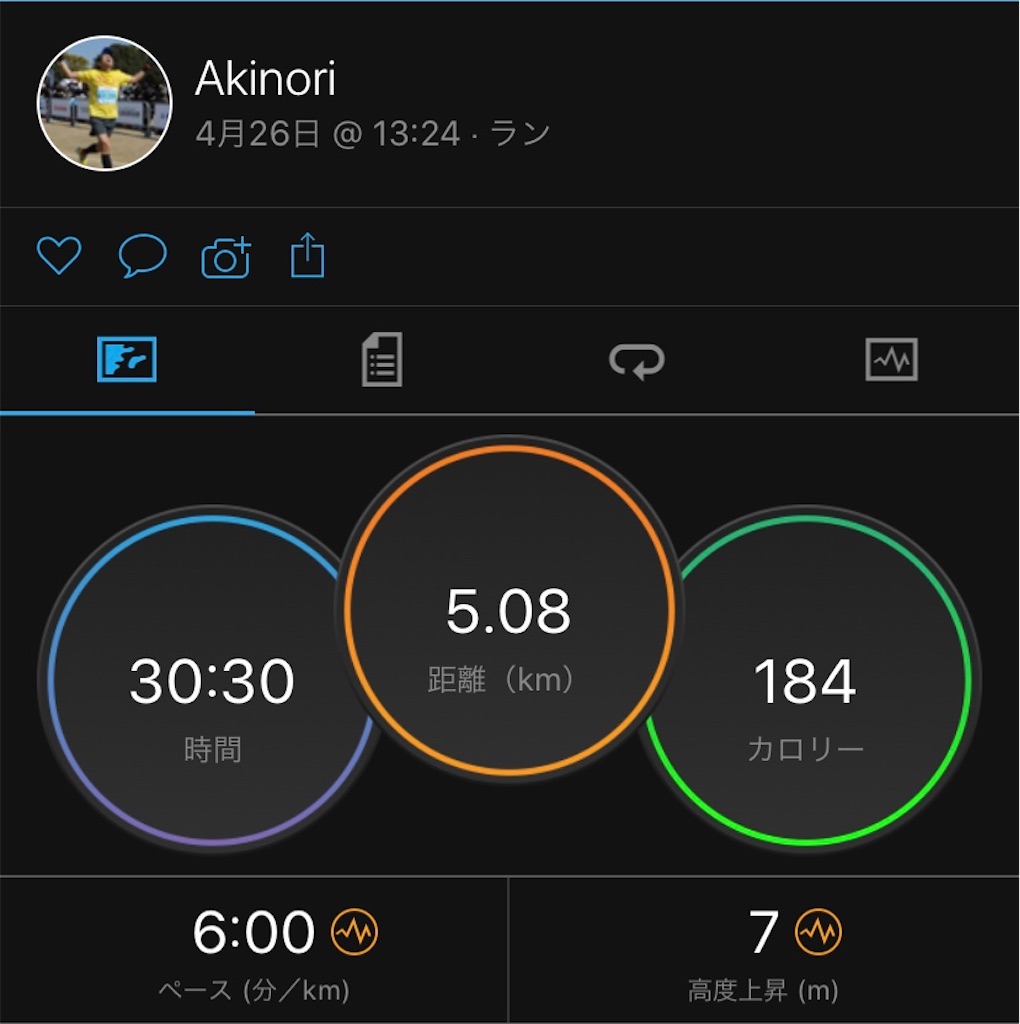Open comments on this run
This screenshot has height=1024, width=1020.
point(142,256)
